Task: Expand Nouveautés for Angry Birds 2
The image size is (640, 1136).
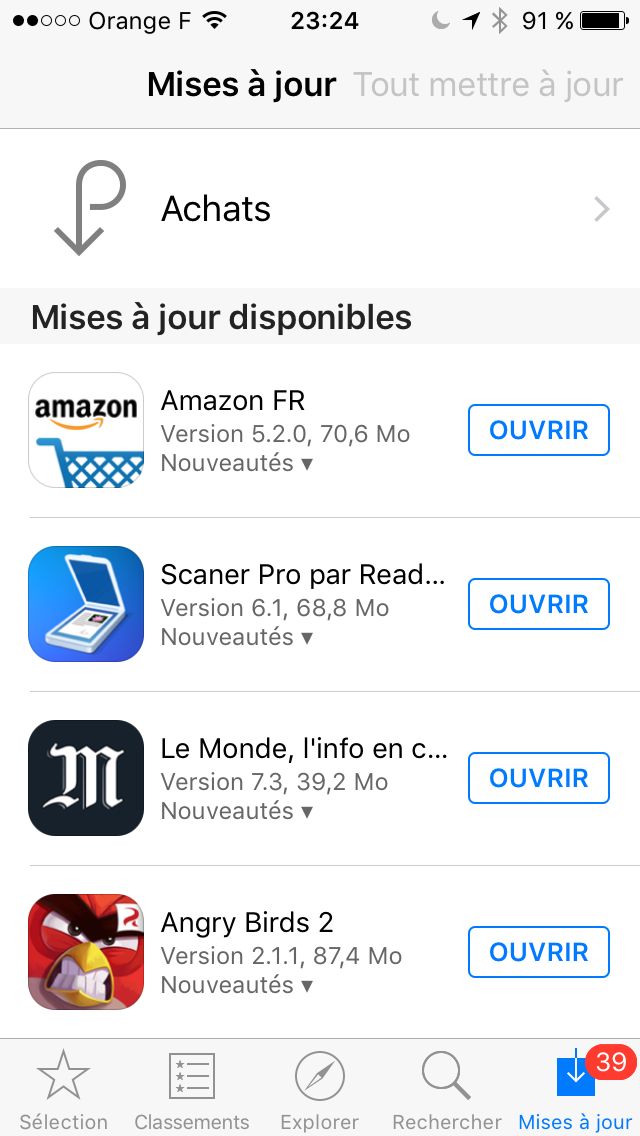Action: click(x=237, y=986)
